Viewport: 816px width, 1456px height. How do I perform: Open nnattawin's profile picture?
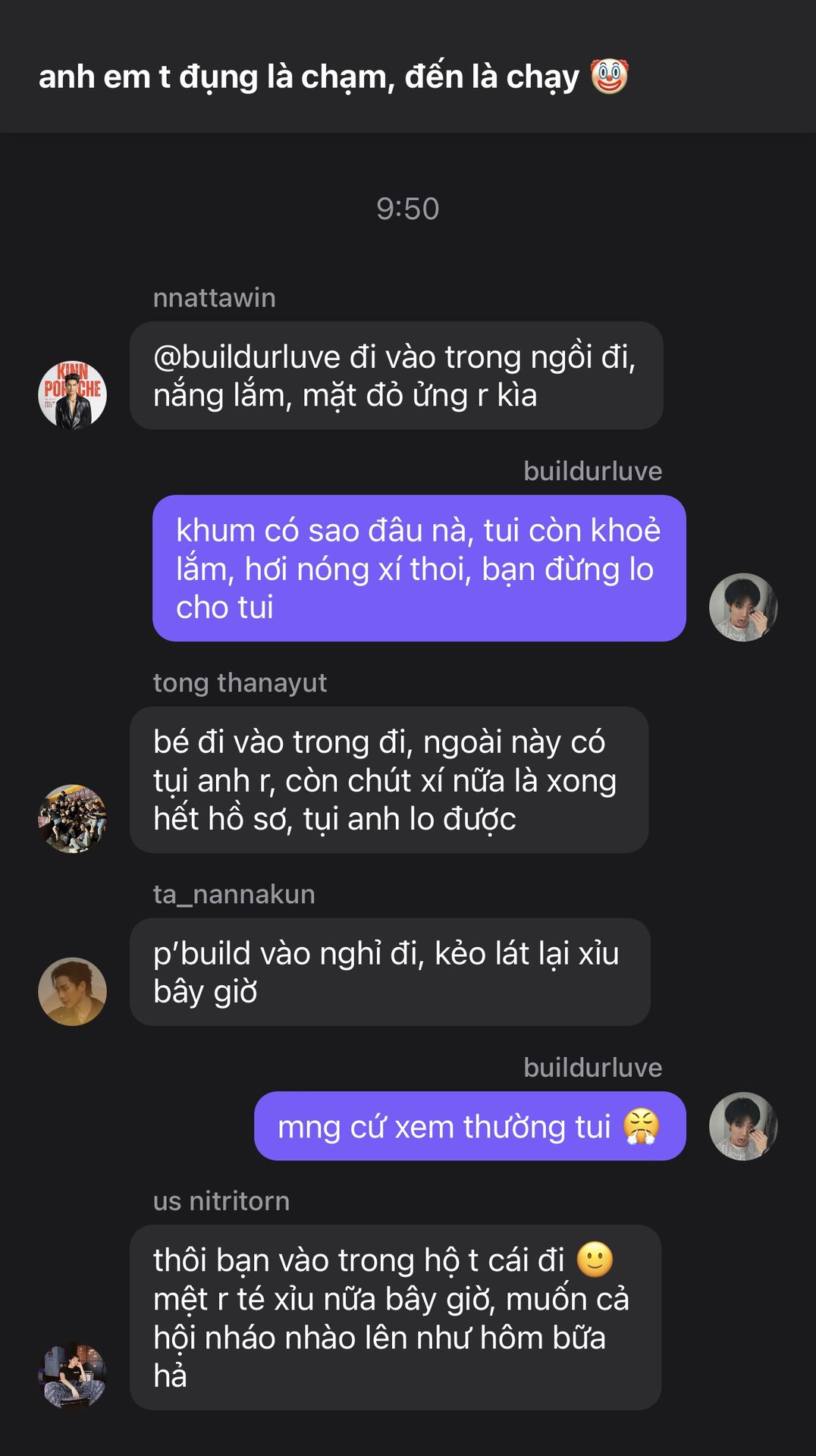pyautogui.click(x=72, y=394)
